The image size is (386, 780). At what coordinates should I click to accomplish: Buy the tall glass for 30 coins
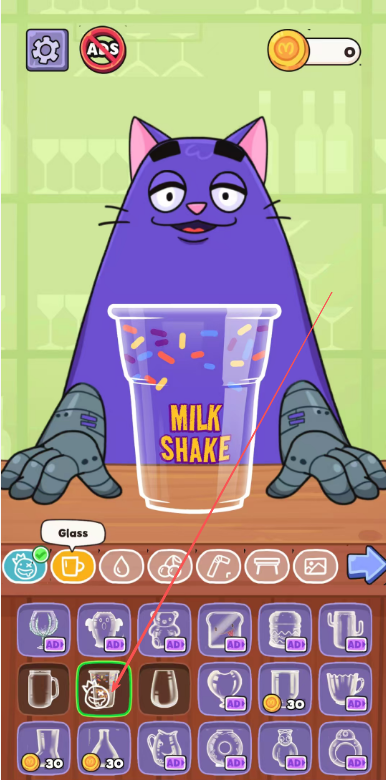coord(285,689)
